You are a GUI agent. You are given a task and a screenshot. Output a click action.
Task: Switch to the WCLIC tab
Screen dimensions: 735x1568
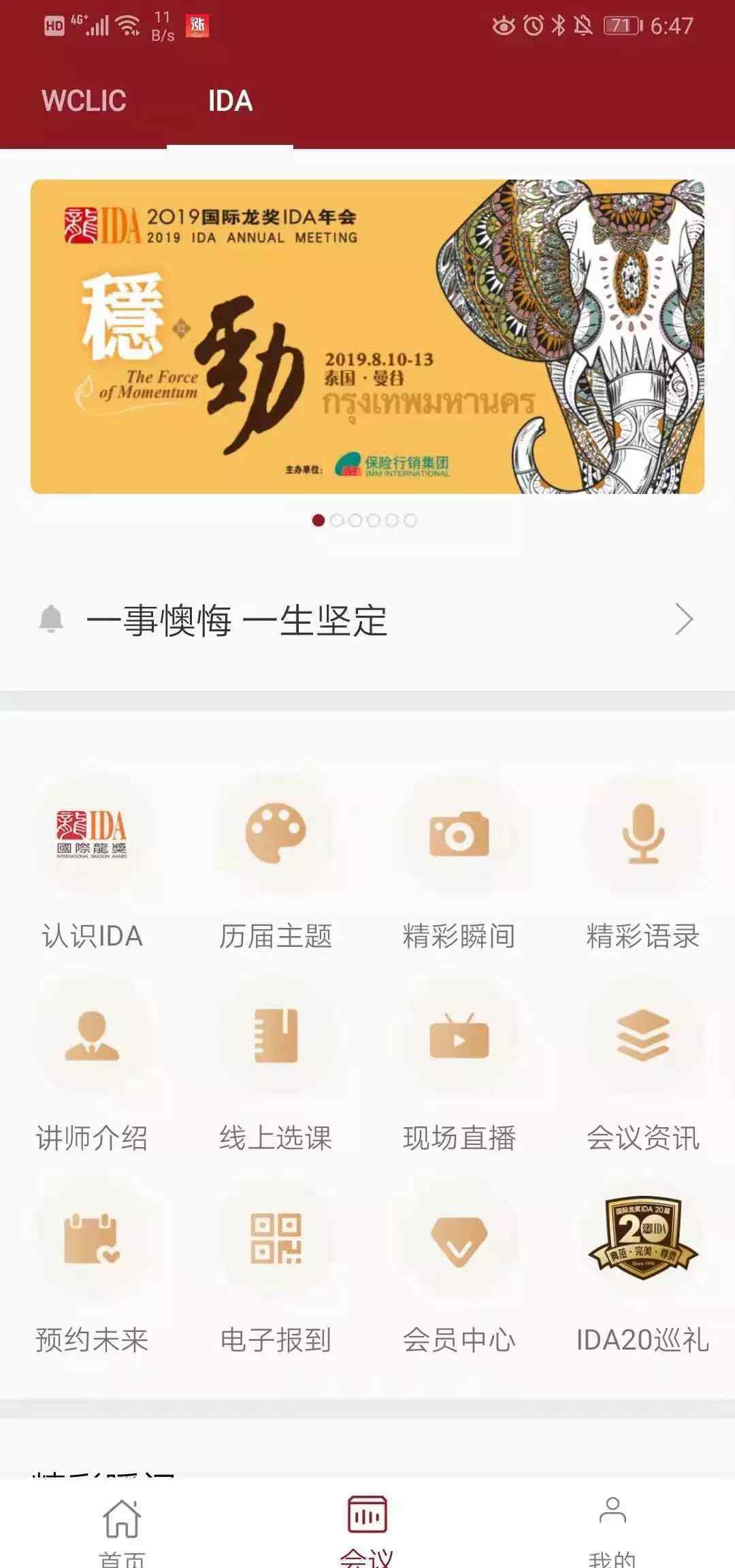pos(84,101)
